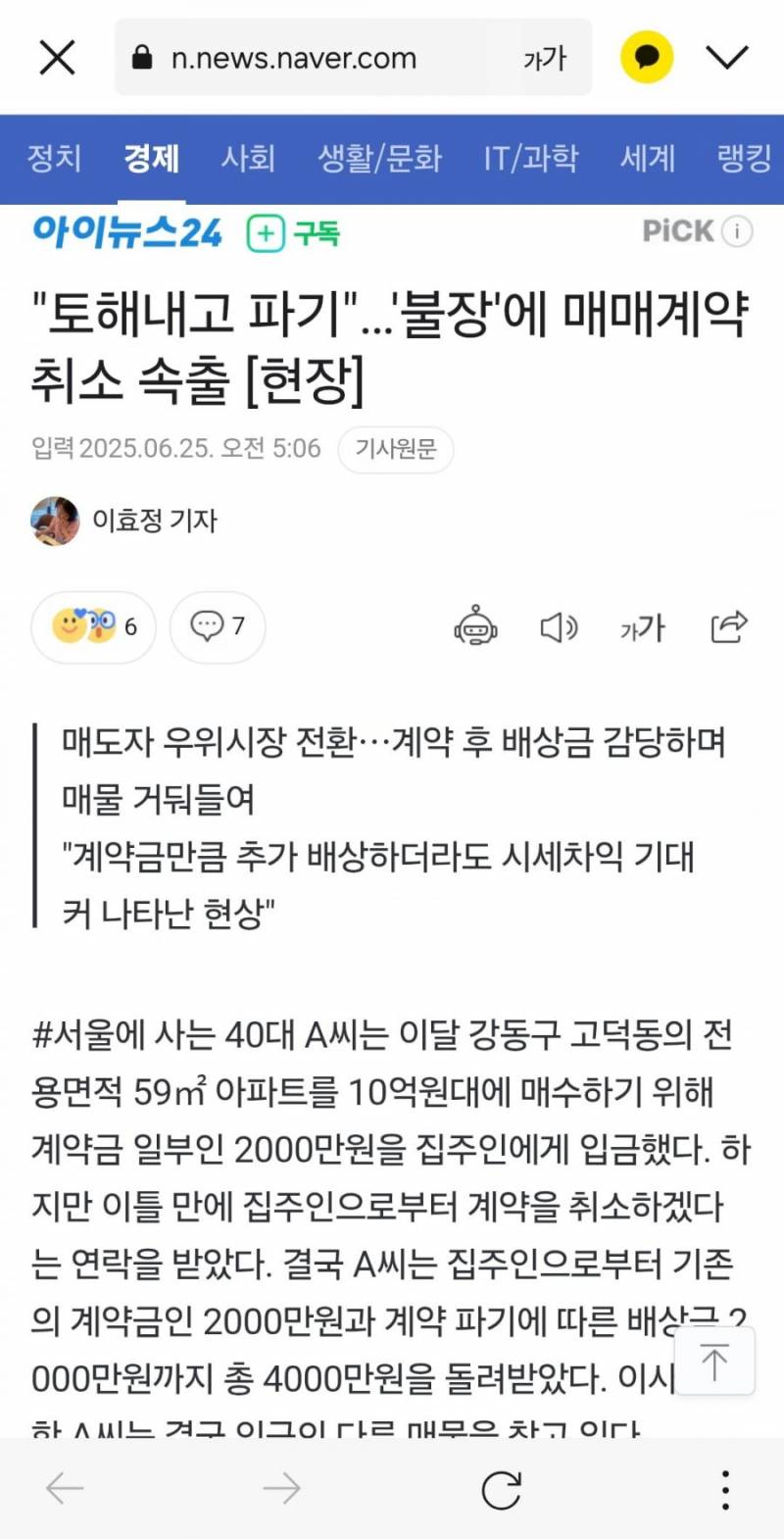Switch to the 정치 tab
Image resolution: width=784 pixels, height=1539 pixels.
point(54,158)
